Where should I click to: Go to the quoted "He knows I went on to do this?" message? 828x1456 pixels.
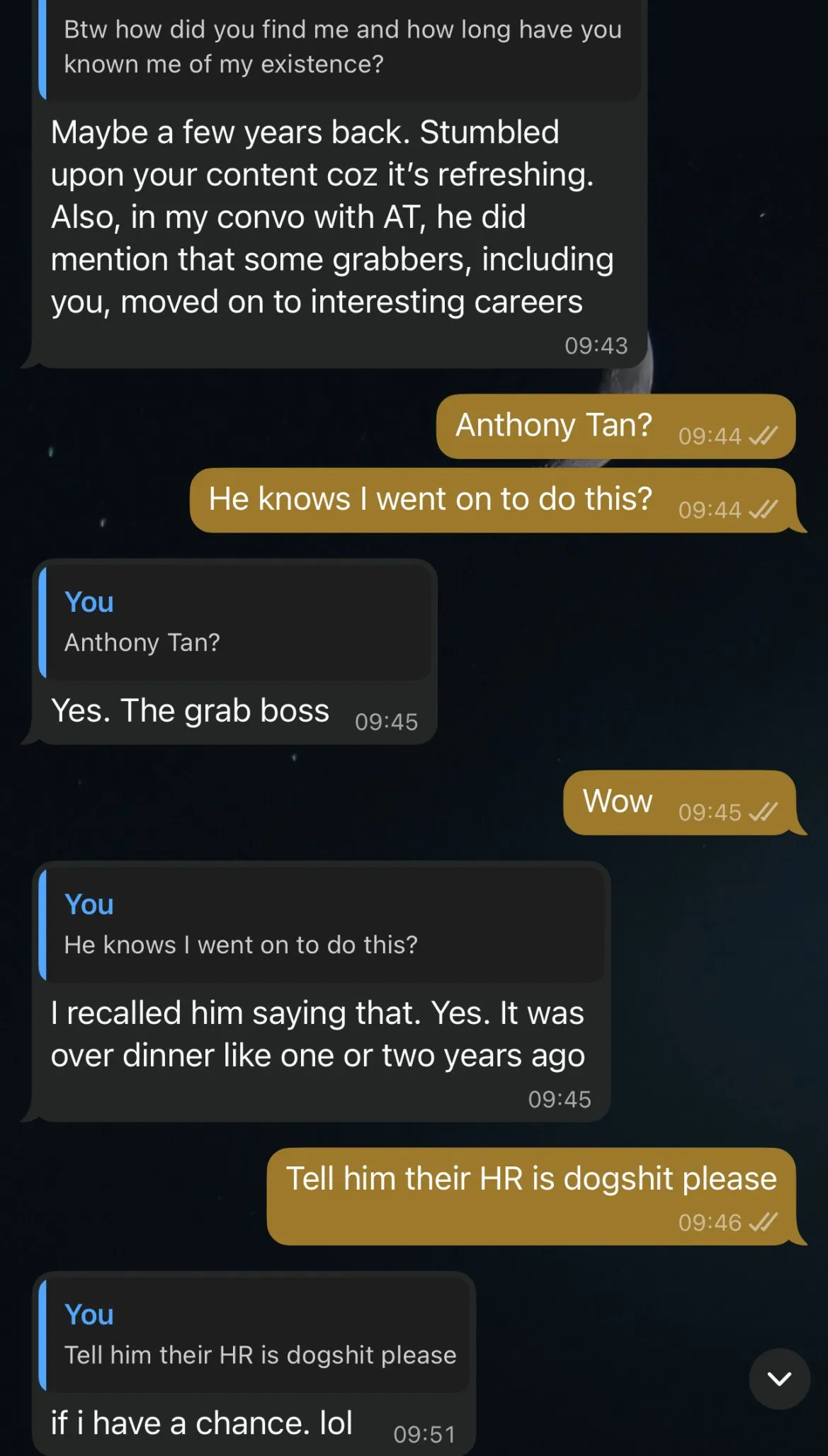(x=322, y=925)
